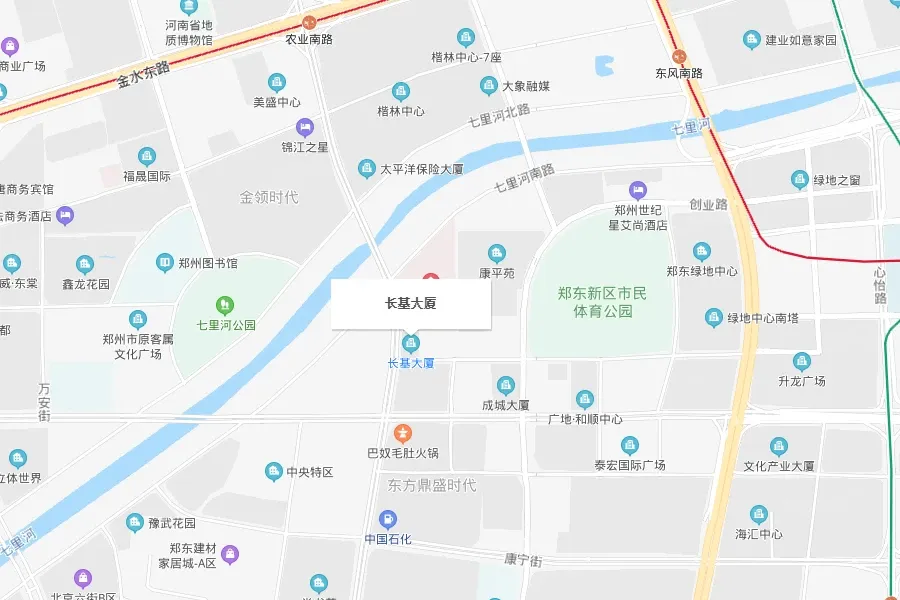This screenshot has width=900, height=600.
Task: Open the 农业南路 metro station marker
Action: (309, 22)
